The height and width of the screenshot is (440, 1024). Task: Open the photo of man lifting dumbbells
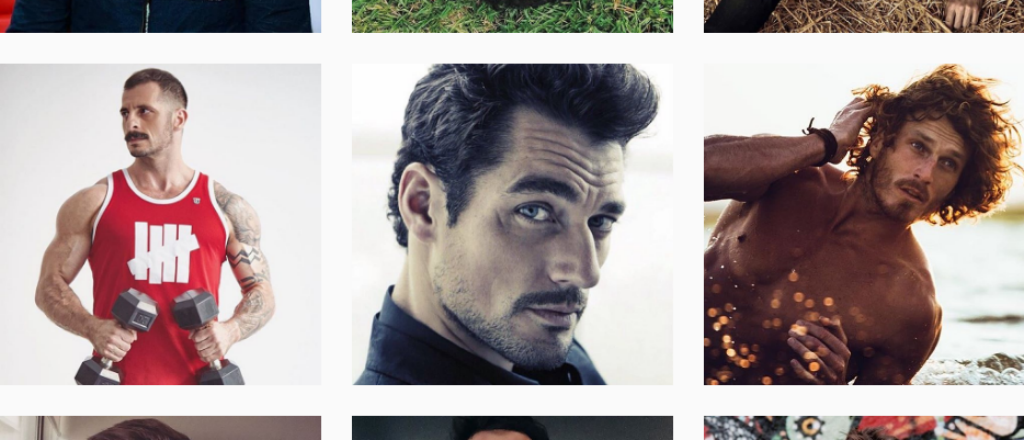click(x=160, y=224)
